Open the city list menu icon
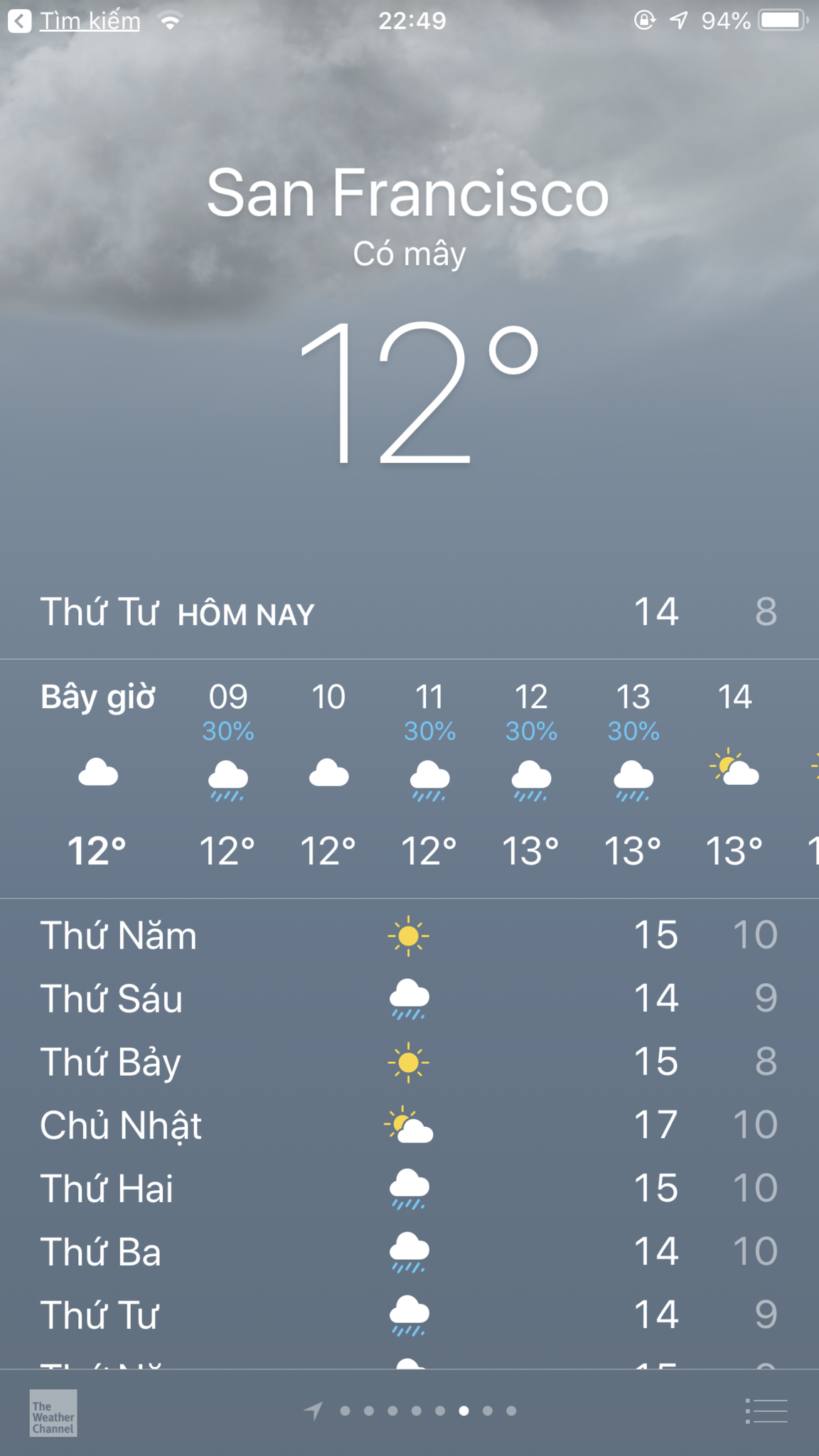This screenshot has width=819, height=1456. pos(766,1411)
